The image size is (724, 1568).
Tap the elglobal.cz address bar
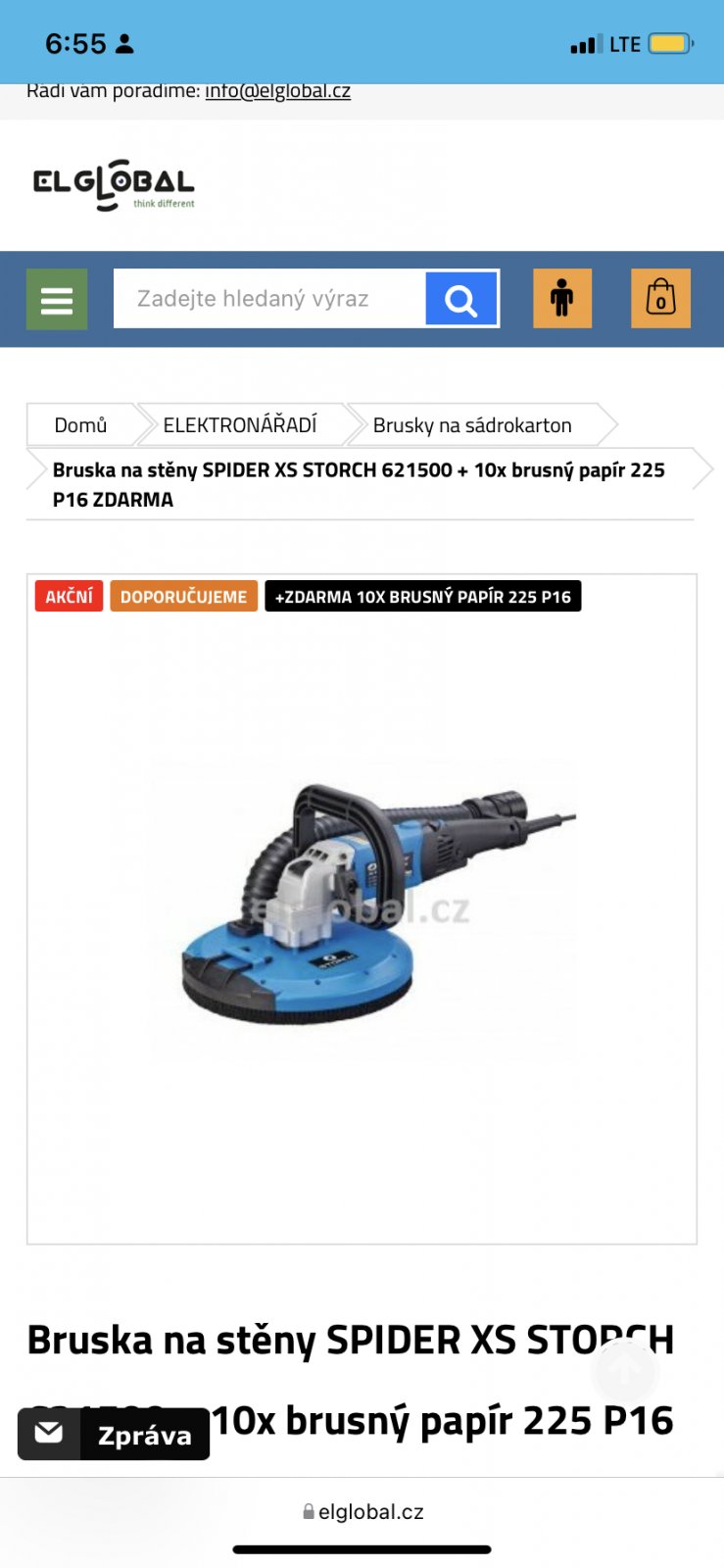point(362,1512)
